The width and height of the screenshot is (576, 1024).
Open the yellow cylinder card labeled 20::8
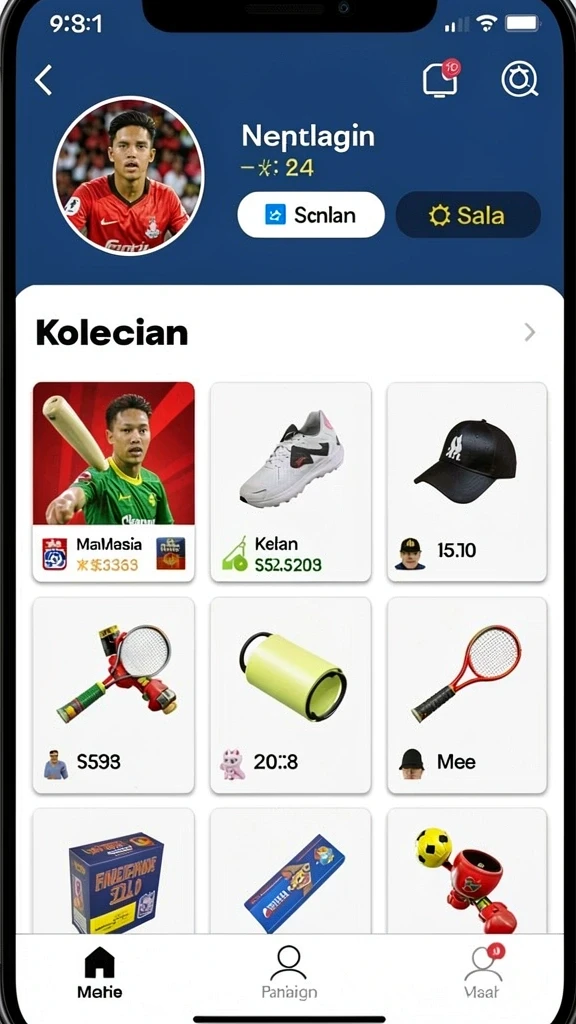(291, 696)
